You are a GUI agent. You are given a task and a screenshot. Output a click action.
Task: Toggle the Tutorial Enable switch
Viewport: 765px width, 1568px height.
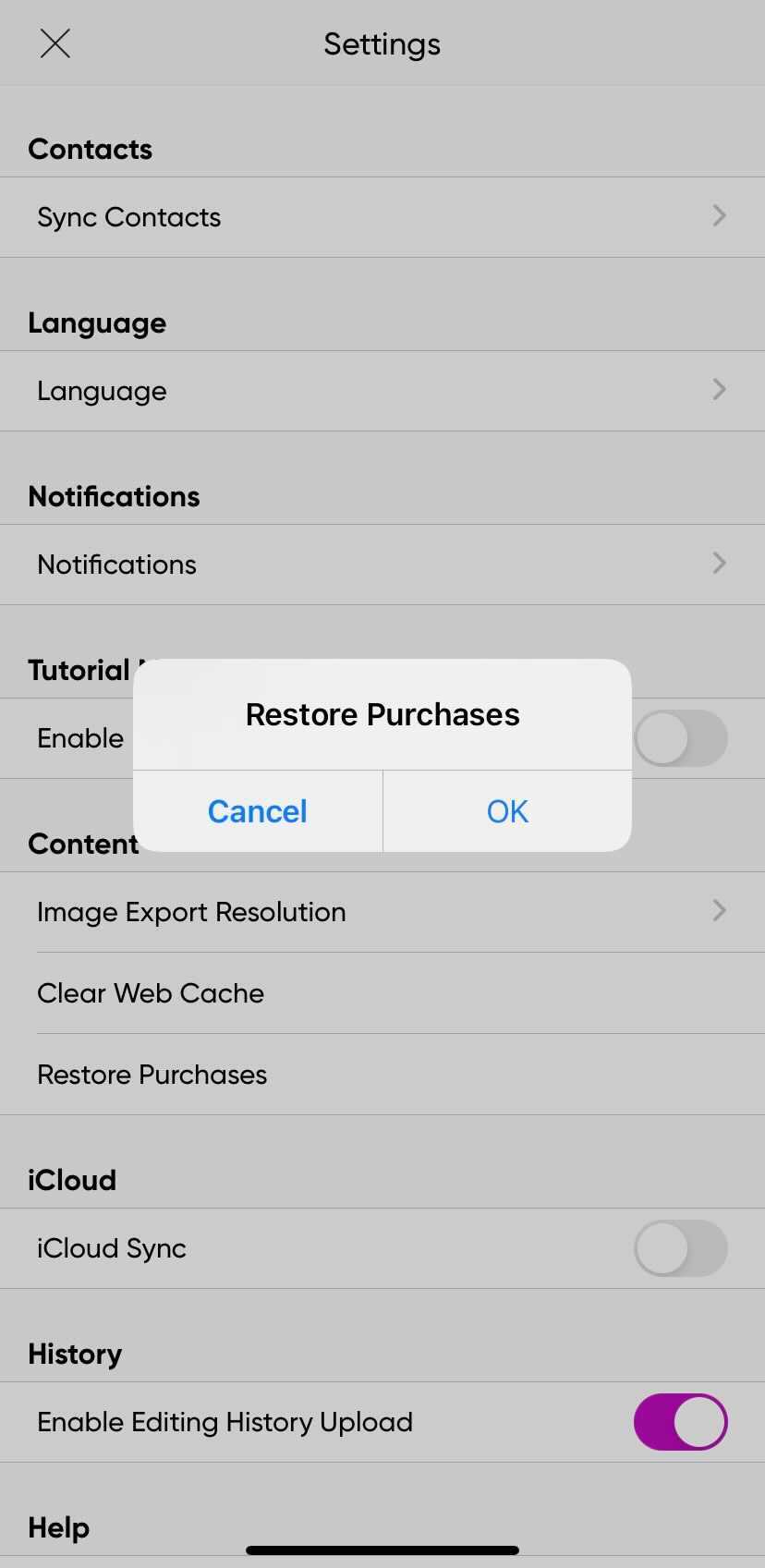[681, 738]
